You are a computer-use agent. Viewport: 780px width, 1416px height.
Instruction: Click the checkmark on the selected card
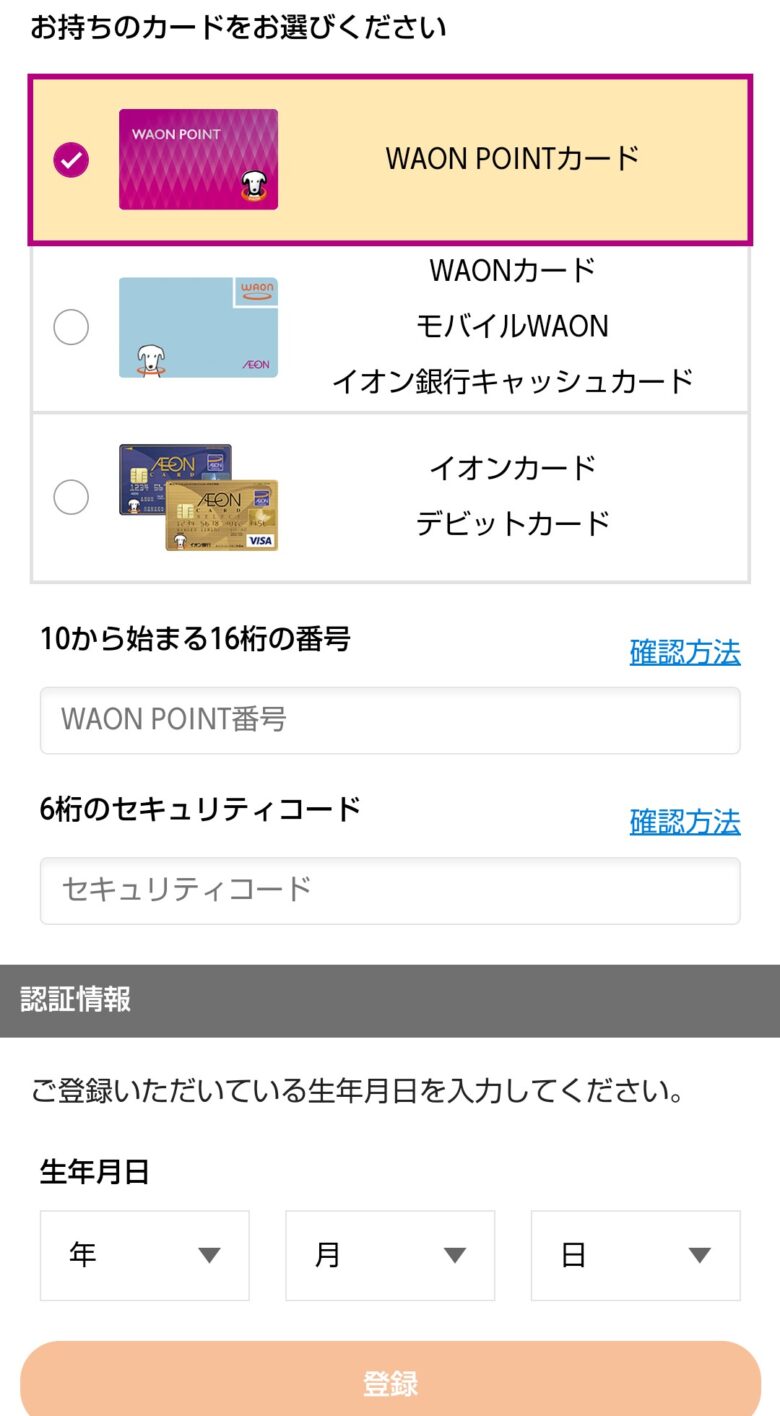click(x=70, y=158)
